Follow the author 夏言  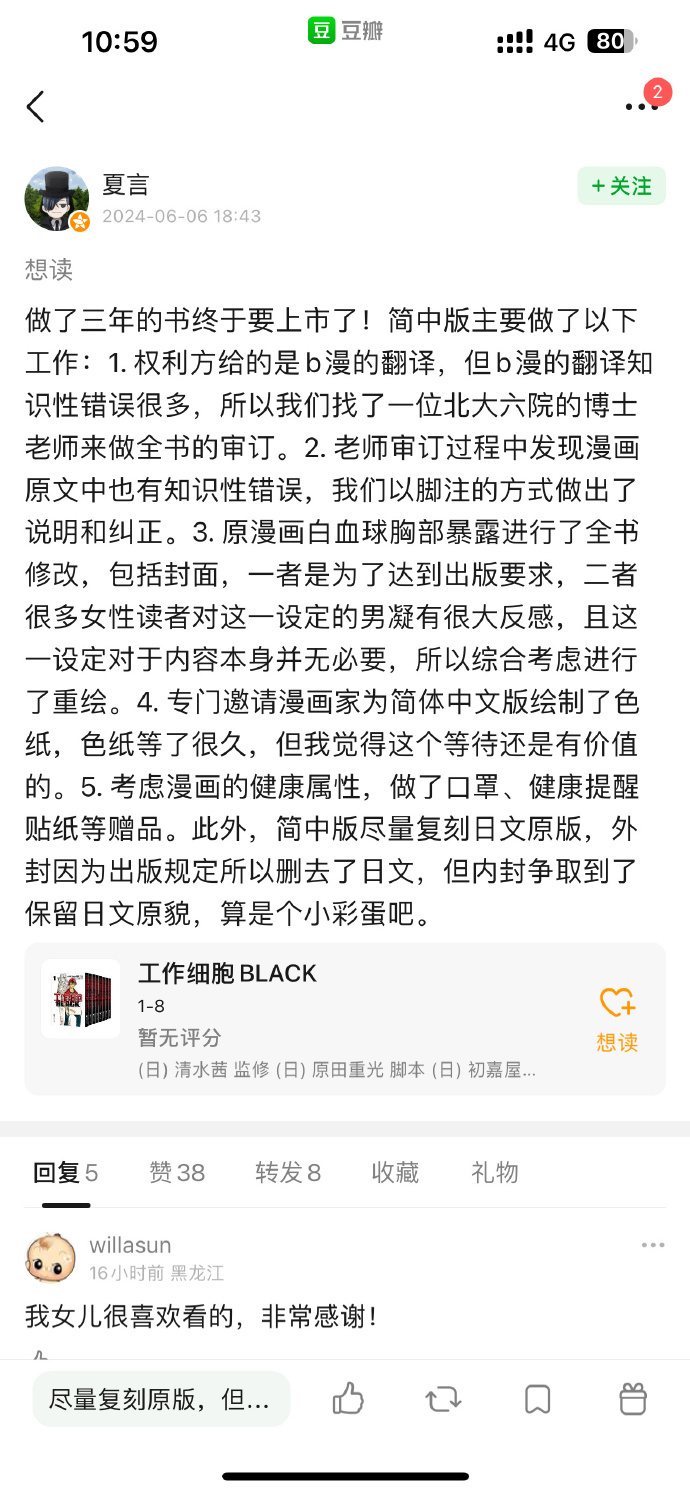[621, 186]
